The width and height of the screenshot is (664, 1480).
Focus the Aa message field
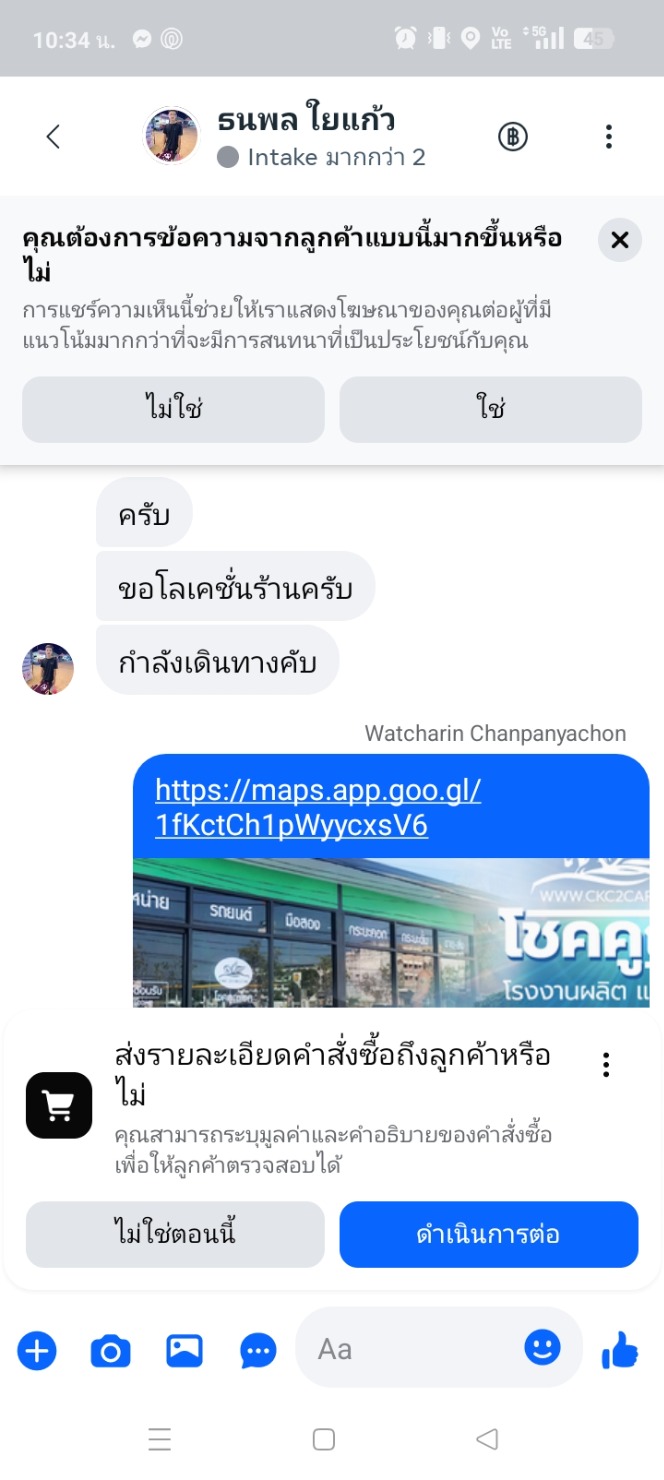410,1350
